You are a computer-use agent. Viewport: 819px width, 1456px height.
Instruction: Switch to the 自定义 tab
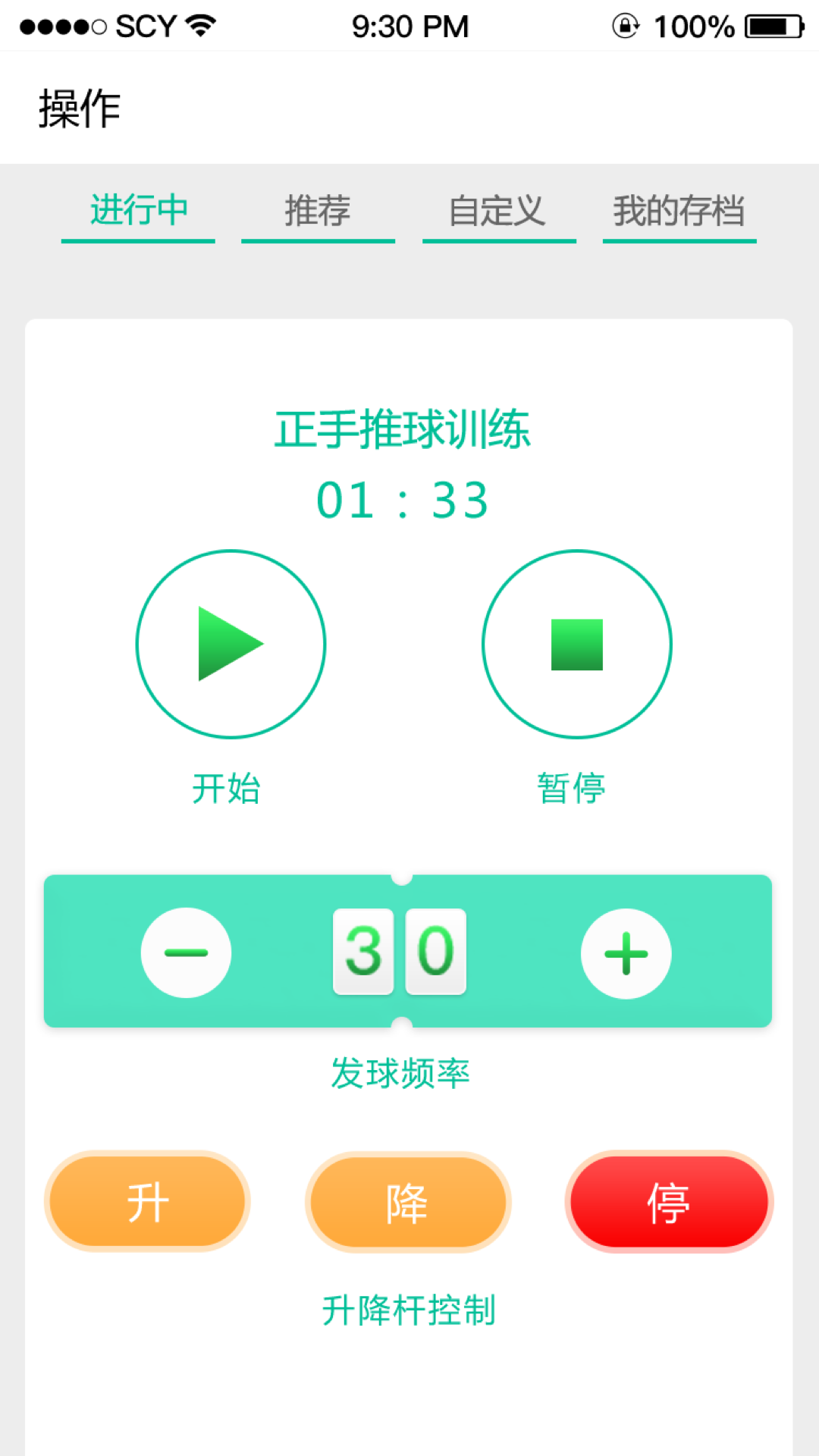pos(499,212)
